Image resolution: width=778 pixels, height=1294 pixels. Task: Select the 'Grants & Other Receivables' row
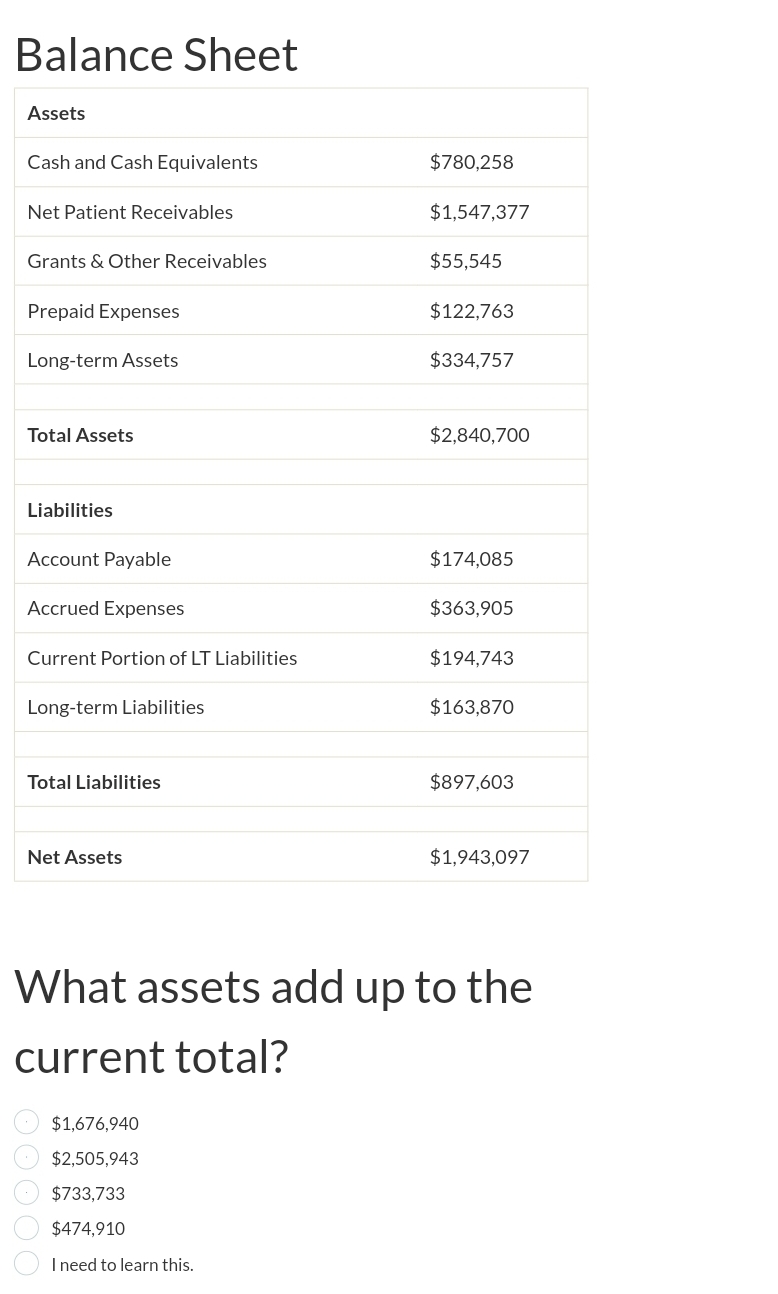(300, 260)
